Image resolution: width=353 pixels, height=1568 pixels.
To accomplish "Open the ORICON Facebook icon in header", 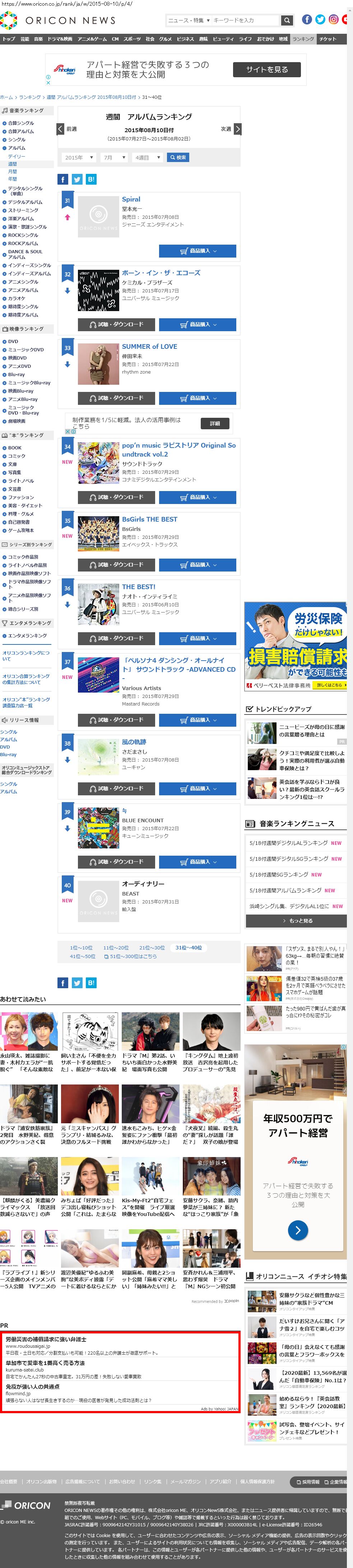I will (x=307, y=19).
